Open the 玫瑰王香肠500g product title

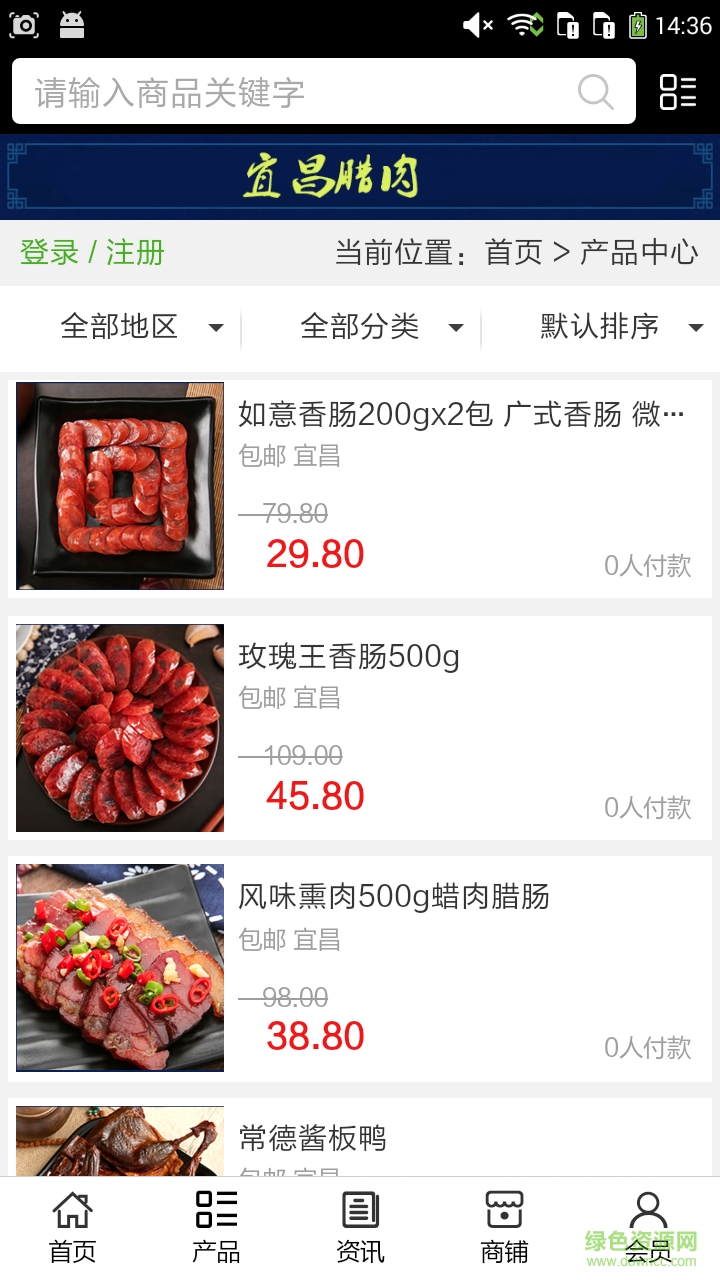pyautogui.click(x=347, y=657)
